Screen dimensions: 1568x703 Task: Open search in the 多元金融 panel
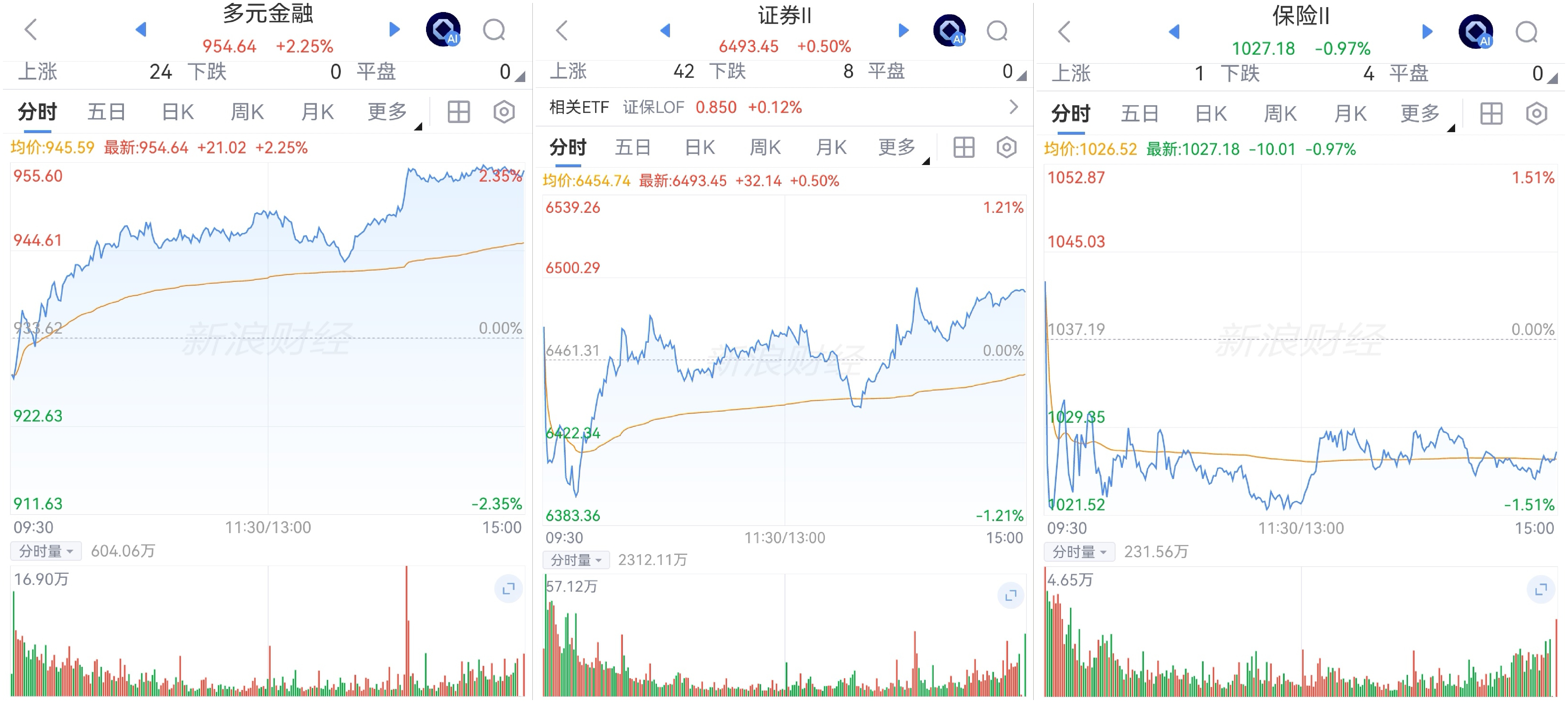(494, 29)
